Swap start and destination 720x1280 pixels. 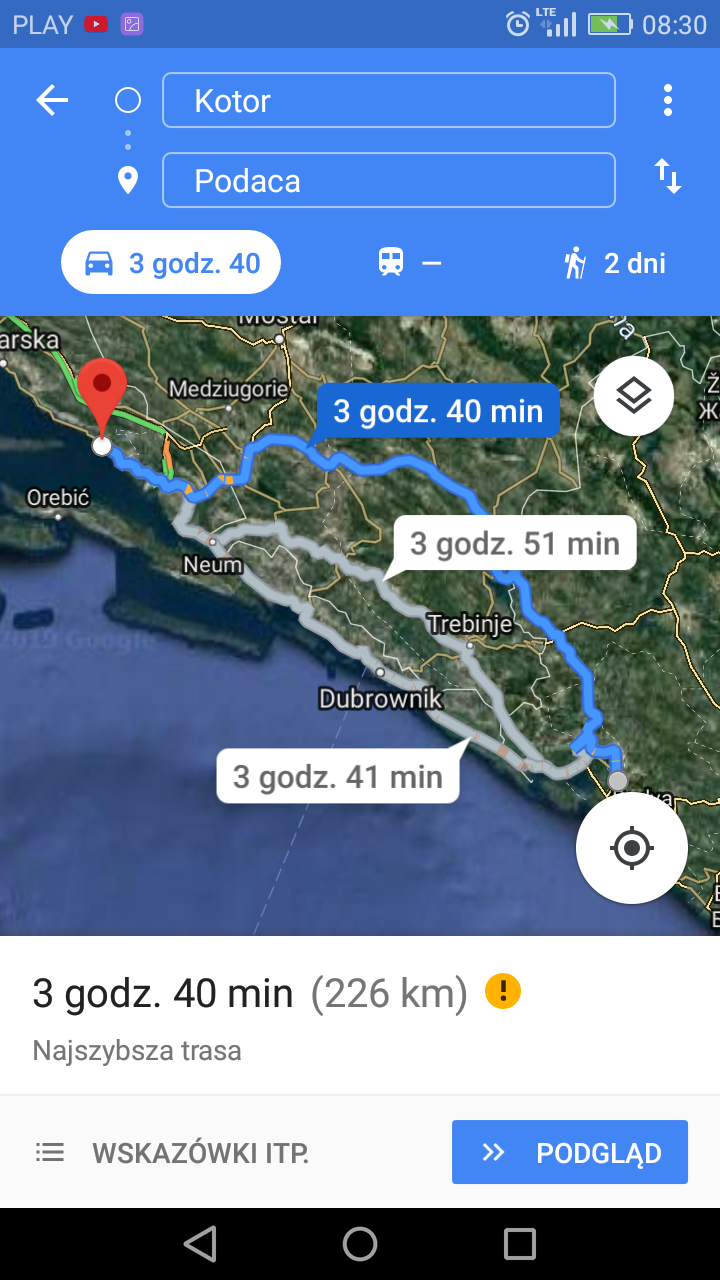[667, 177]
